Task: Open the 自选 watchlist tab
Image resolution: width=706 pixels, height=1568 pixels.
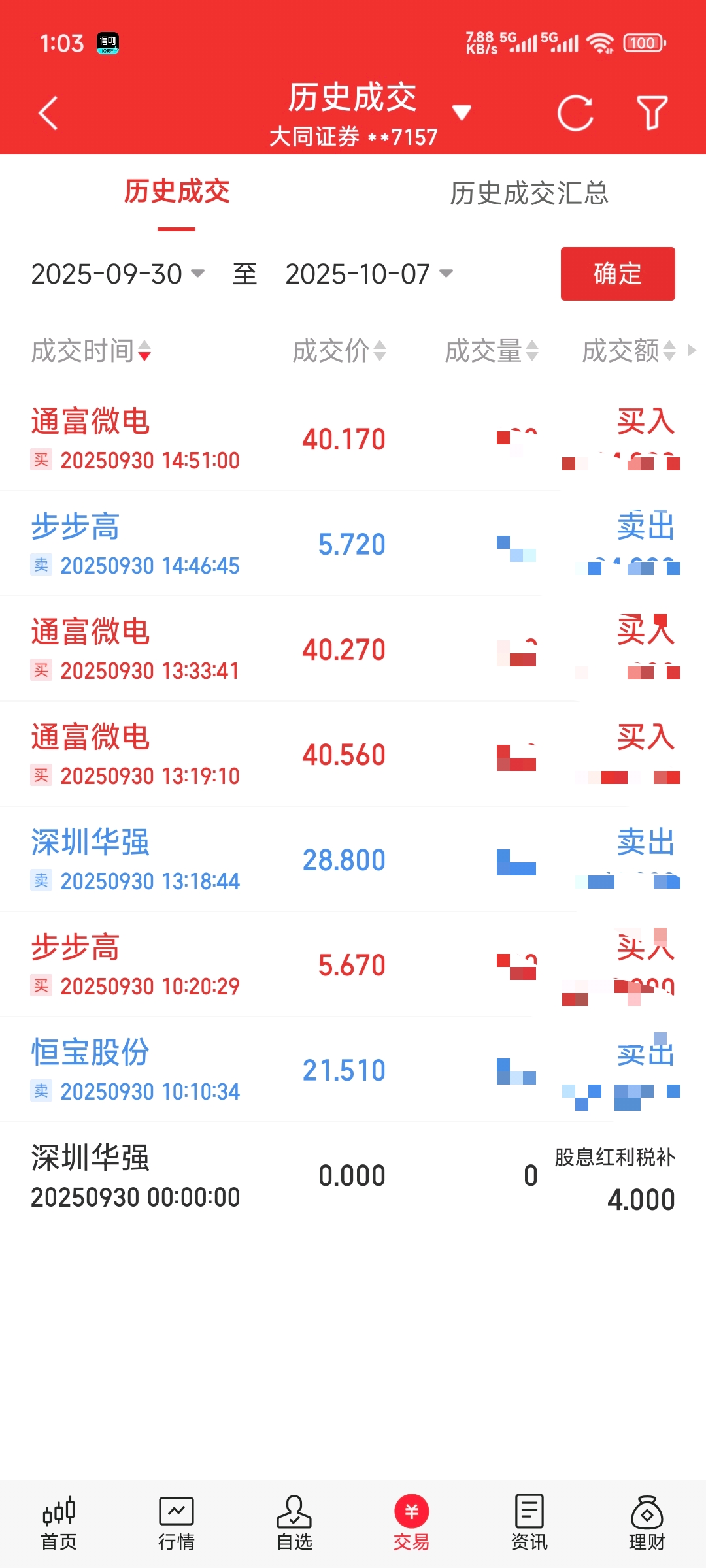Action: pyautogui.click(x=294, y=1523)
